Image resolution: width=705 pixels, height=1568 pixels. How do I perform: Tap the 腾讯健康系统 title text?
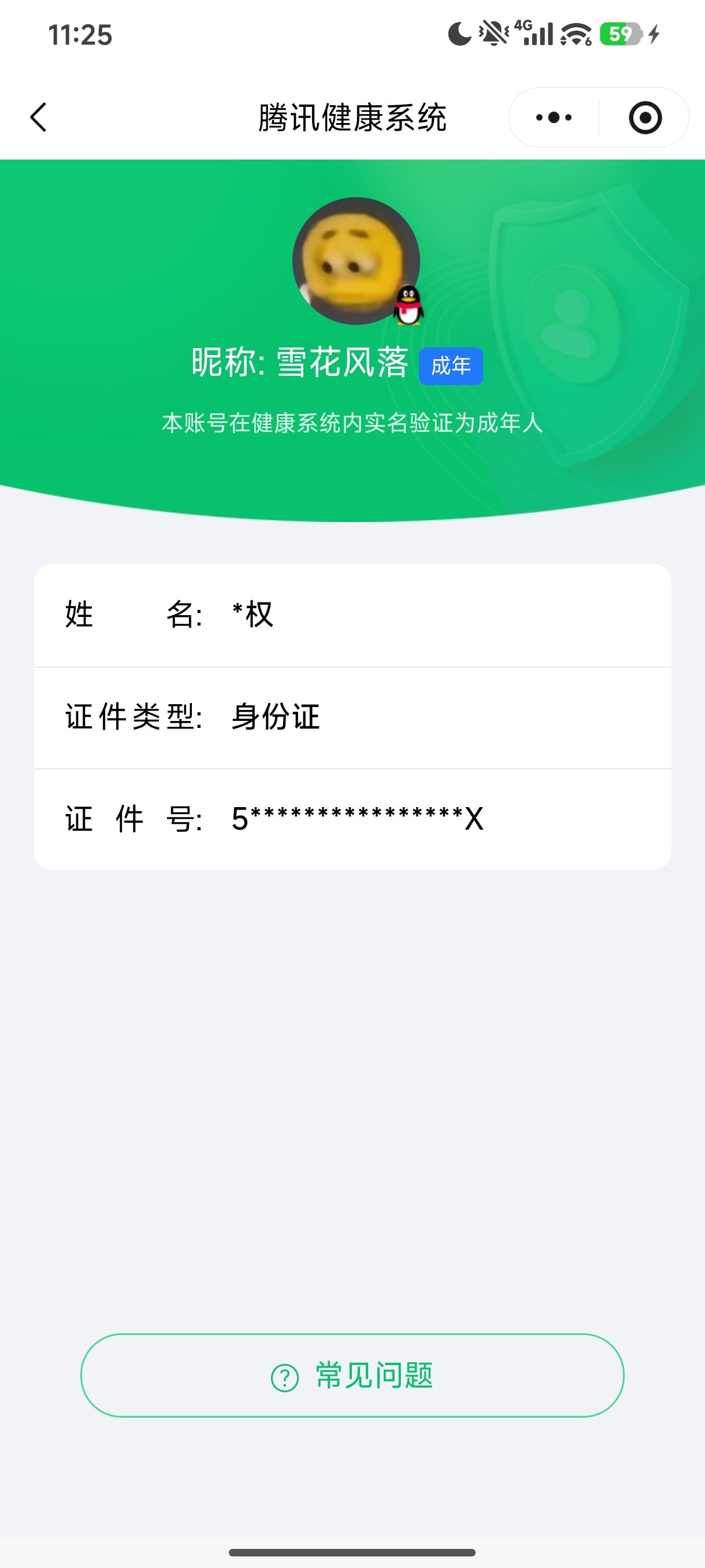tap(352, 117)
